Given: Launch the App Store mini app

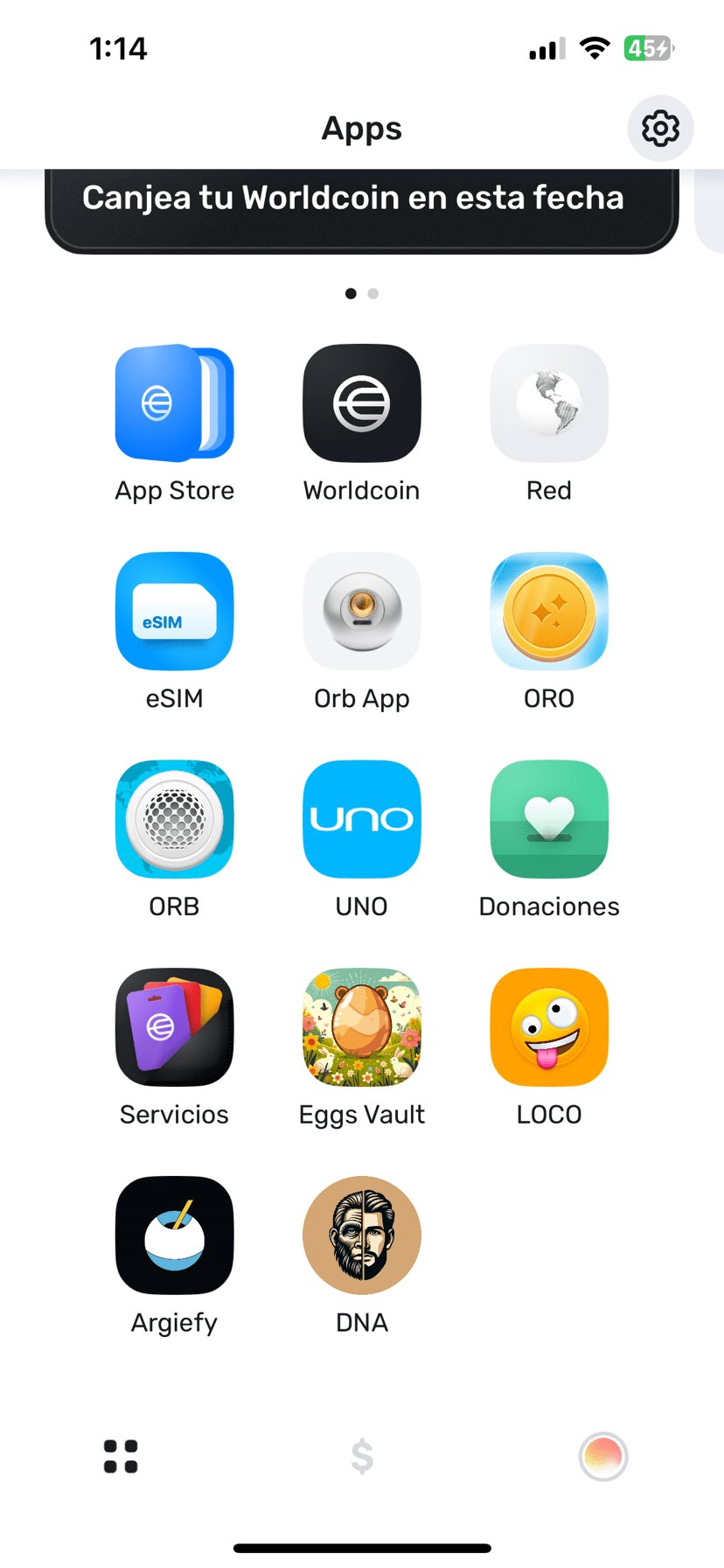Looking at the screenshot, I should click(x=174, y=403).
